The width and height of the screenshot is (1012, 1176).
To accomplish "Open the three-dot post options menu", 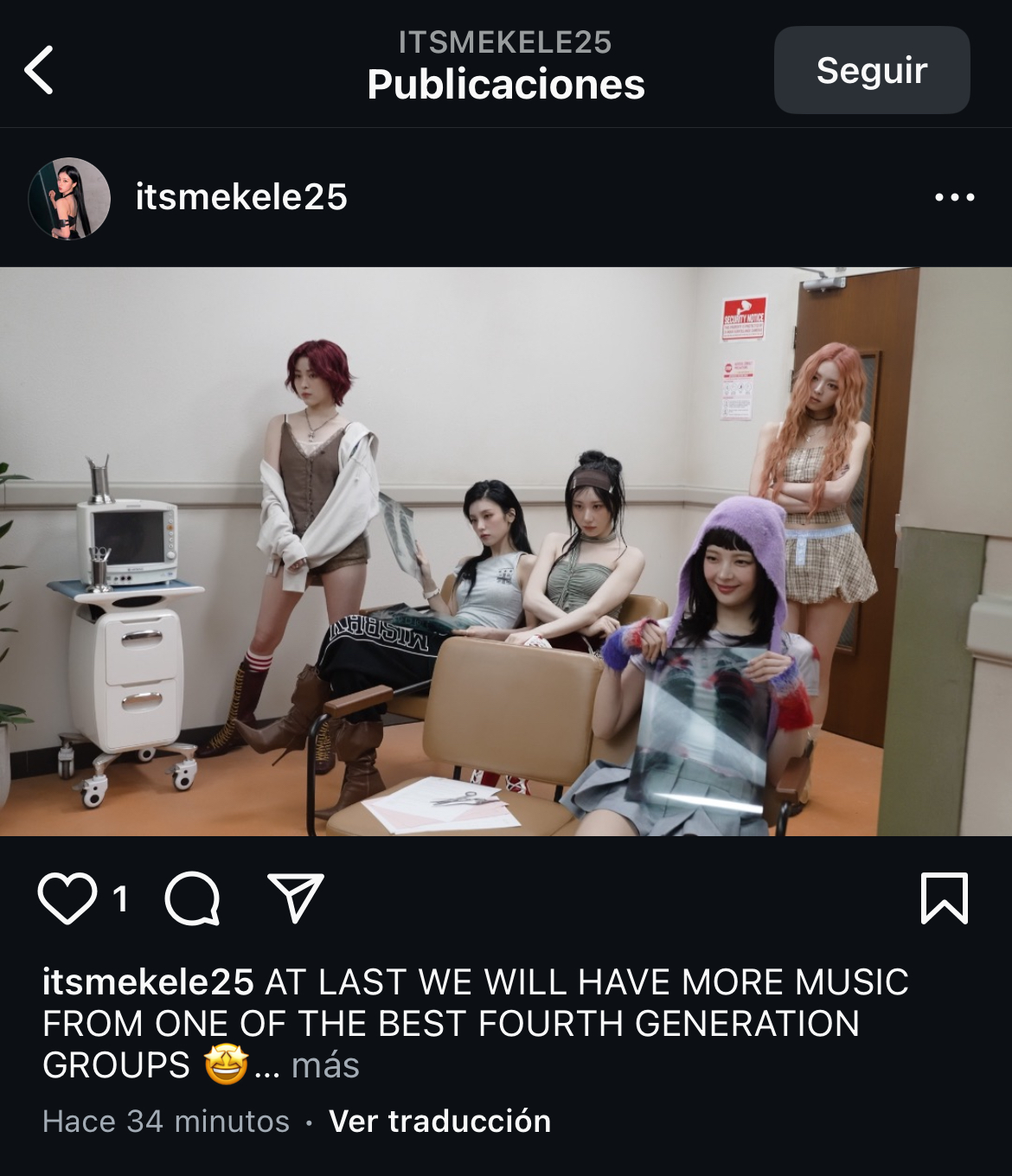I will point(954,198).
